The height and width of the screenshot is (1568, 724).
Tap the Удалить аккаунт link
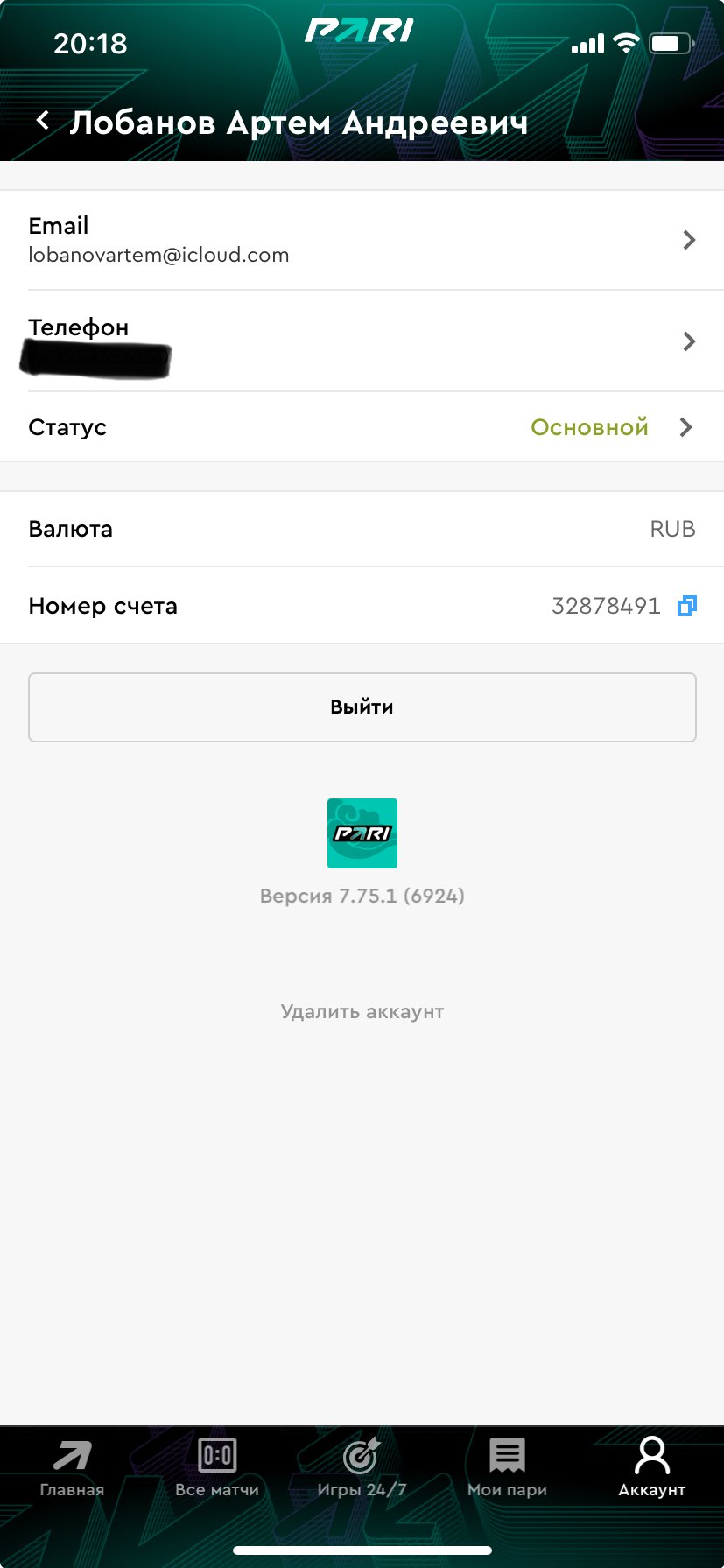coord(362,1012)
